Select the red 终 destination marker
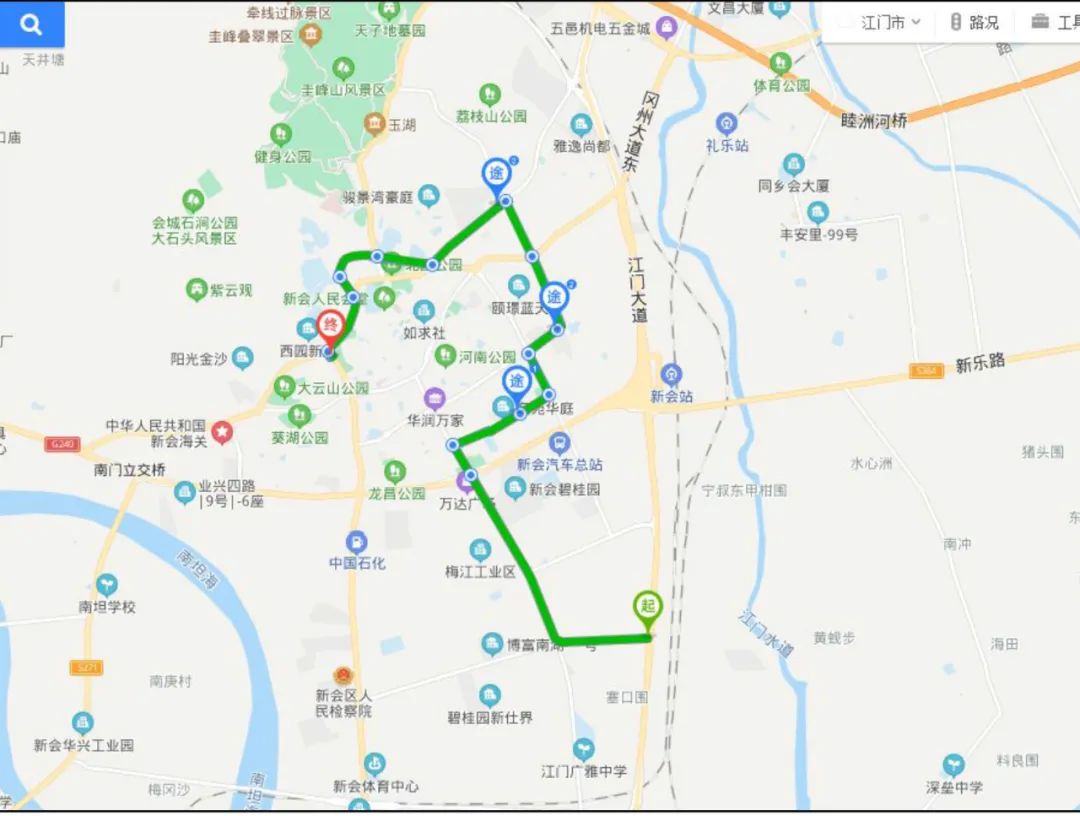This screenshot has width=1080, height=816. 331,326
